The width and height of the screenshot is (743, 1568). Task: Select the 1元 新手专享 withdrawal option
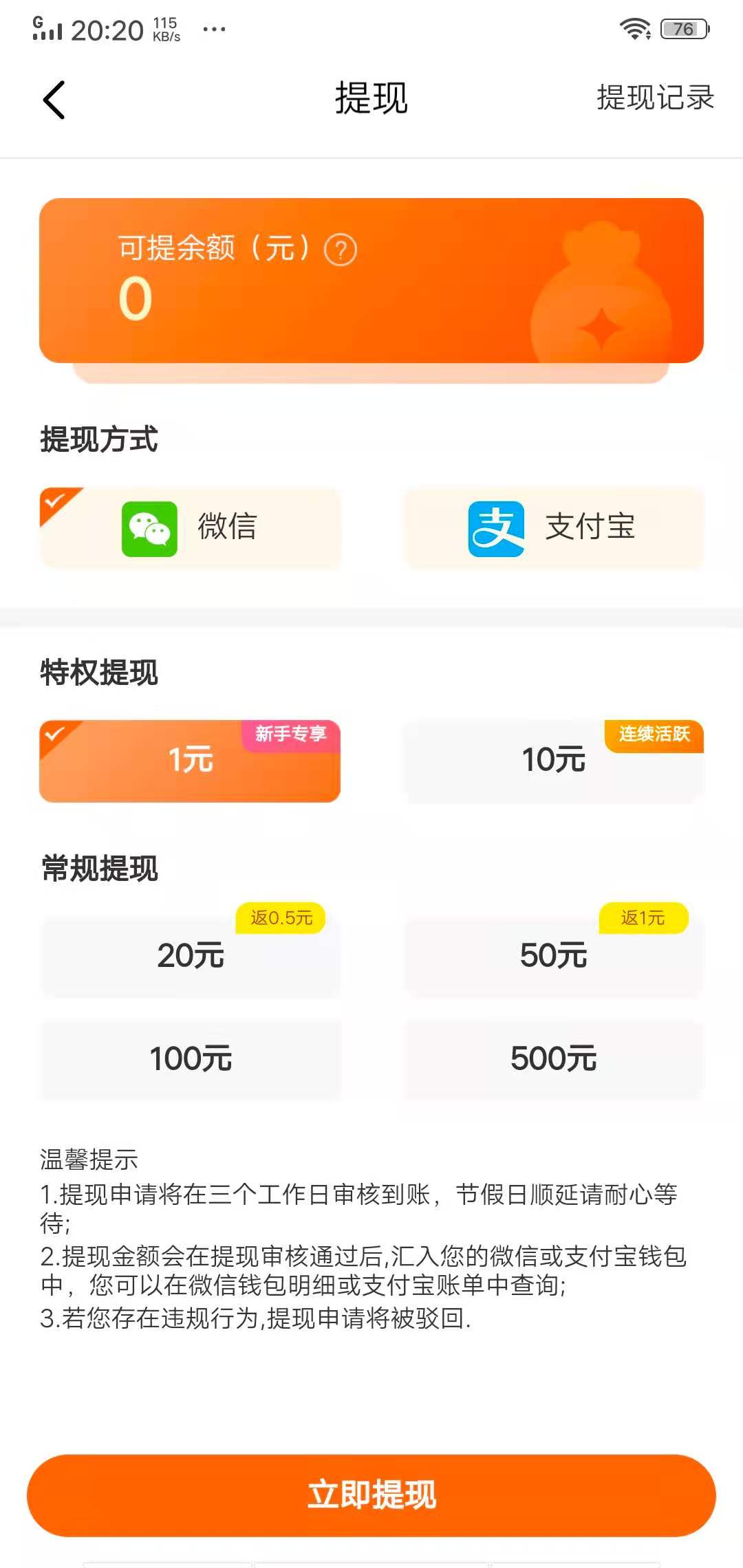[191, 761]
